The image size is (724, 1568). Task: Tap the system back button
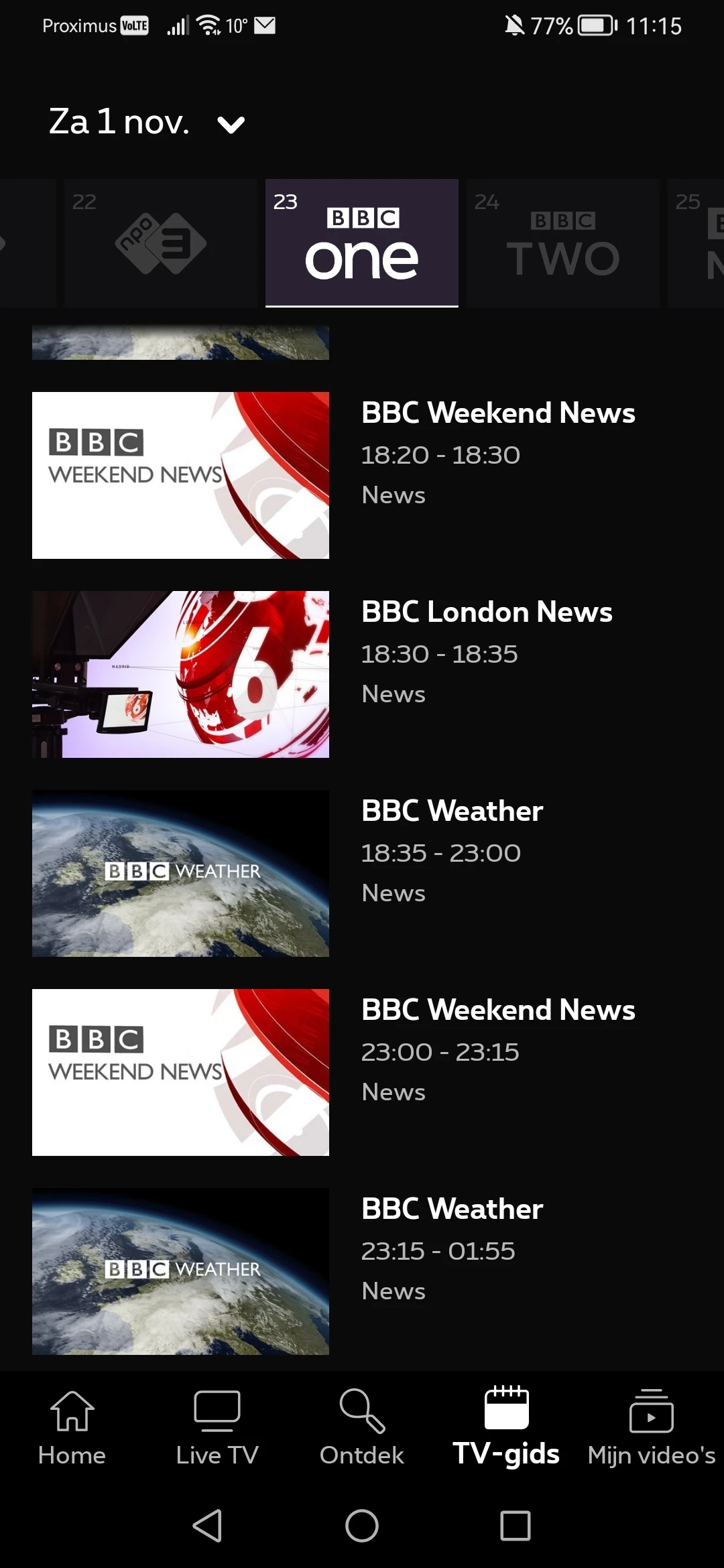tap(208, 1526)
